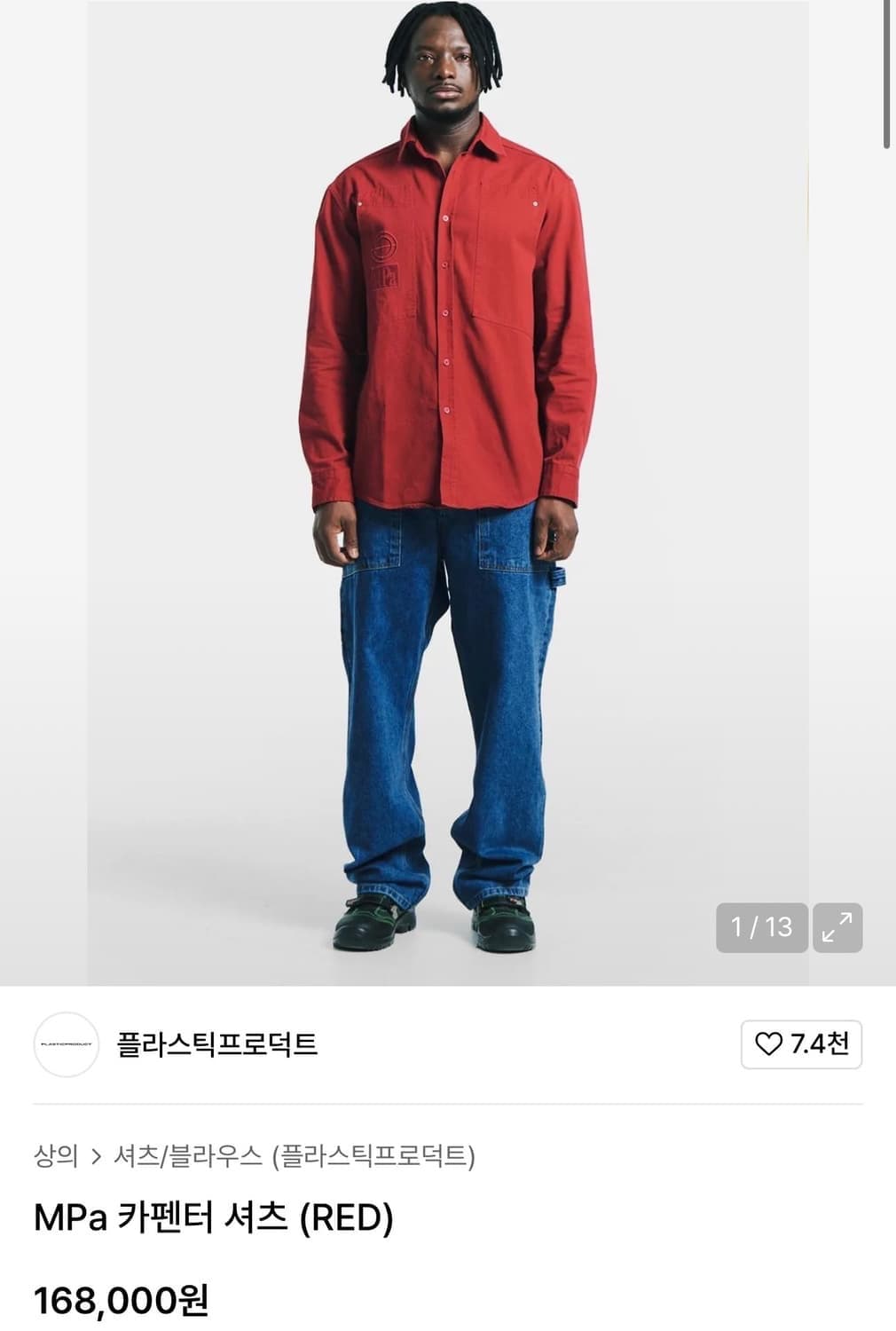Open the image gallery via 1/13 indicator
This screenshot has width=896, height=1331.
click(761, 925)
